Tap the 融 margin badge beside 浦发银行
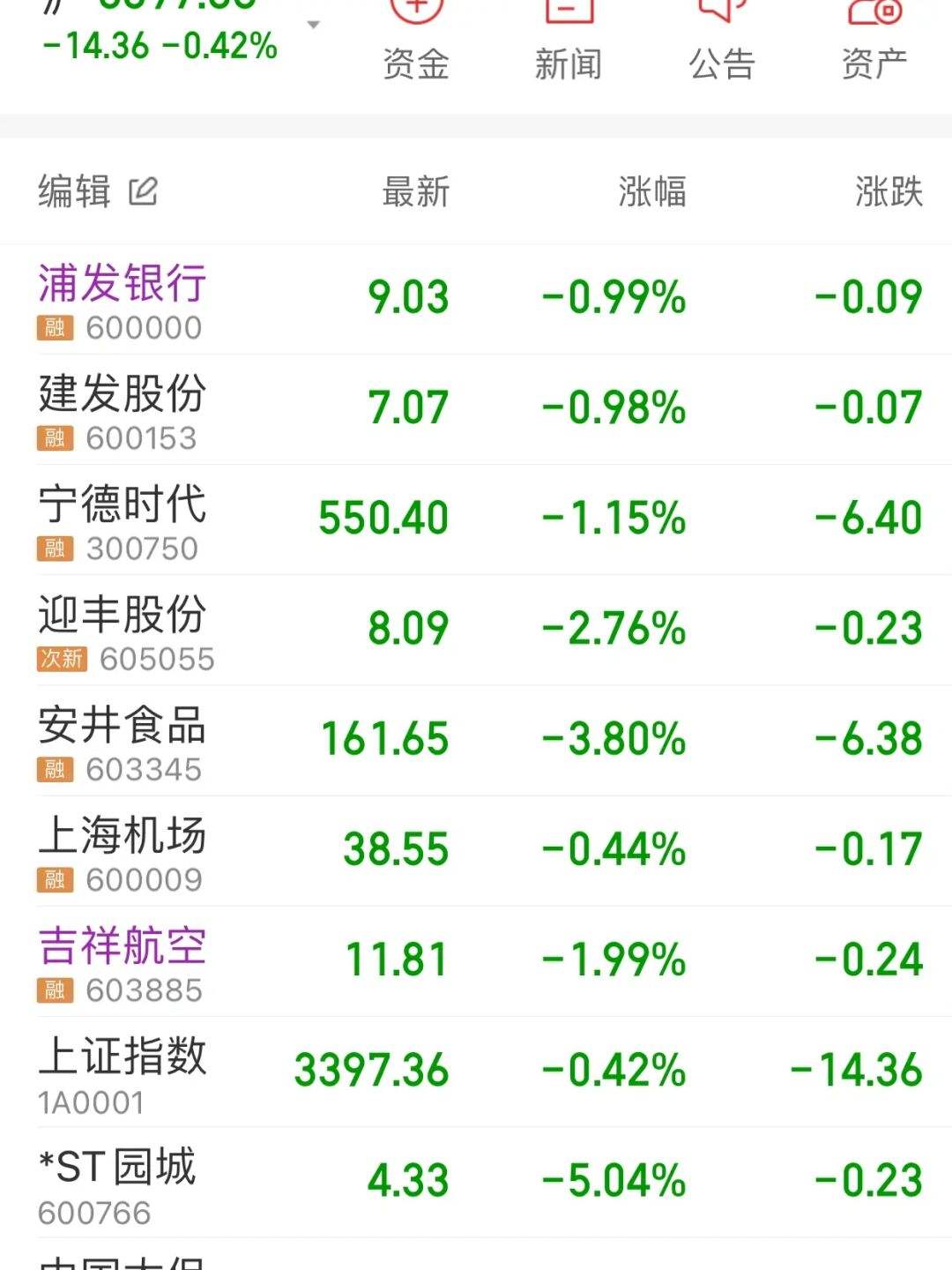 [x=55, y=328]
